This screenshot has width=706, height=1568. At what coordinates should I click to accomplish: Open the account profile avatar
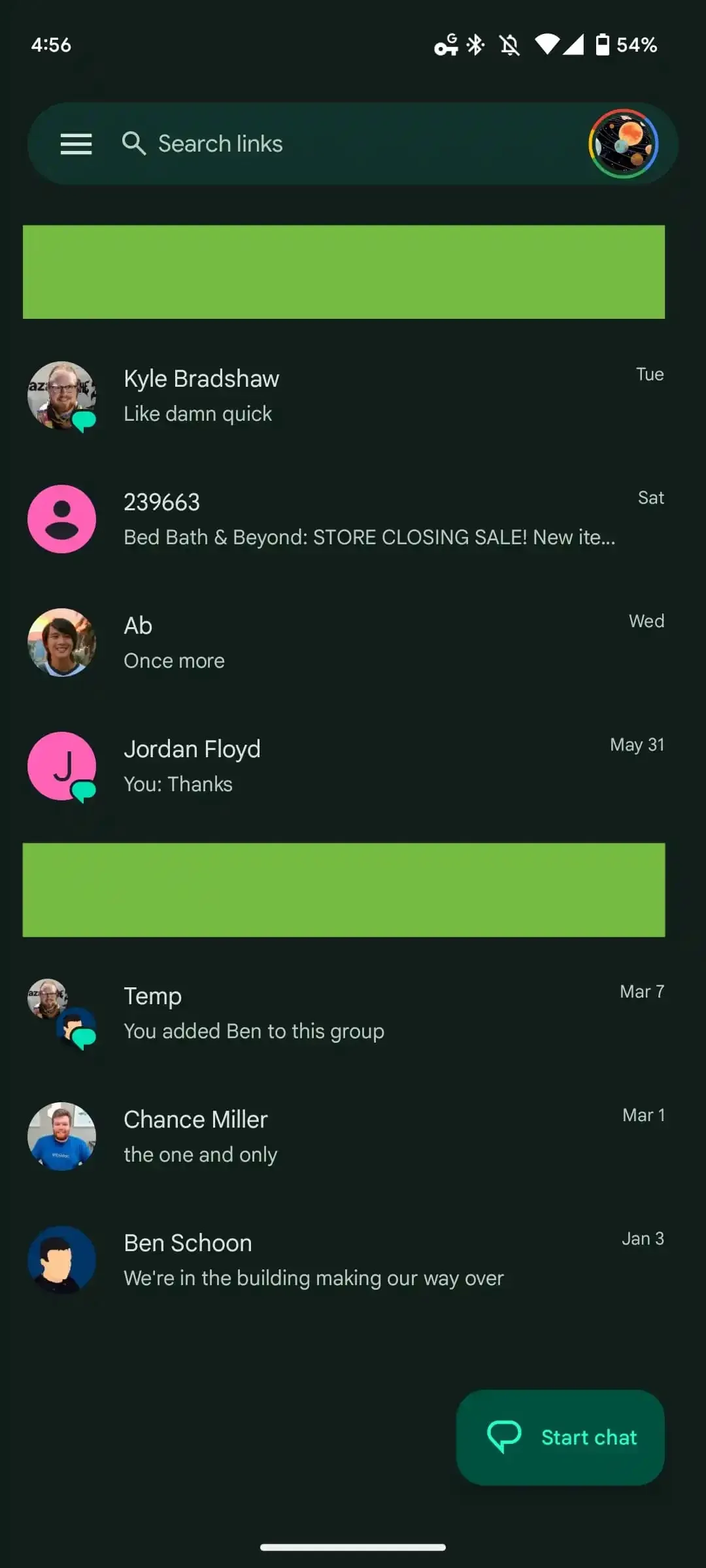pyautogui.click(x=623, y=144)
